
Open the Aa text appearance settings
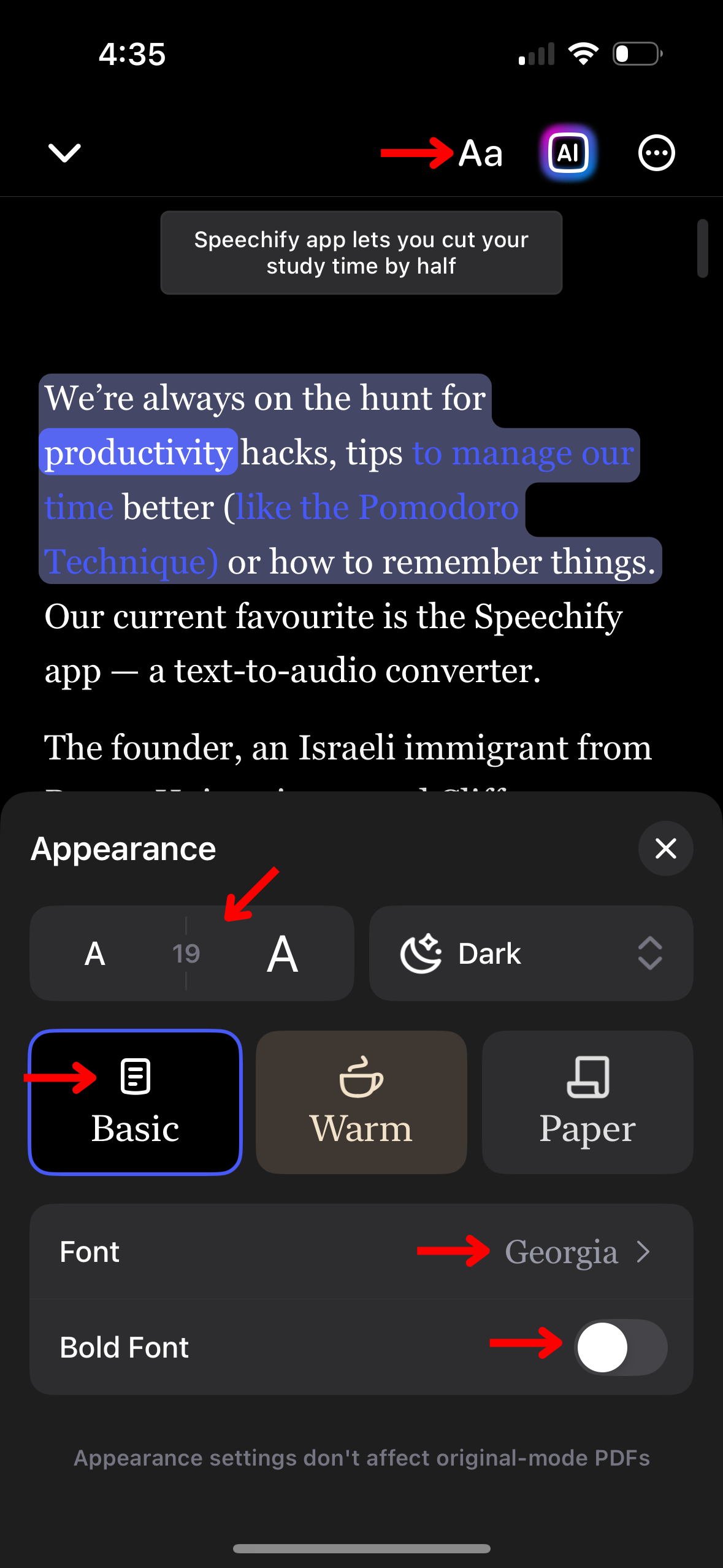click(481, 153)
